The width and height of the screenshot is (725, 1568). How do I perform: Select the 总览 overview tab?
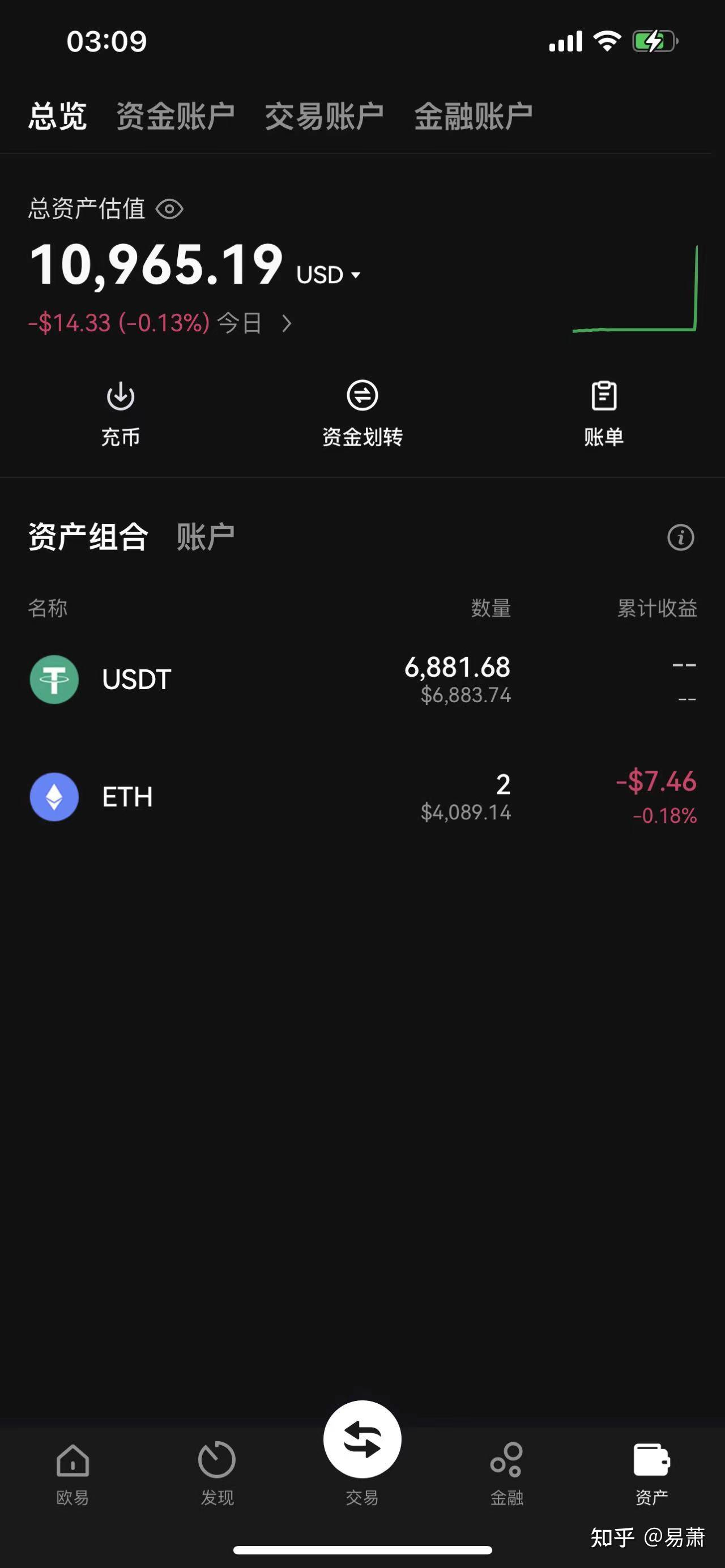pyautogui.click(x=58, y=116)
